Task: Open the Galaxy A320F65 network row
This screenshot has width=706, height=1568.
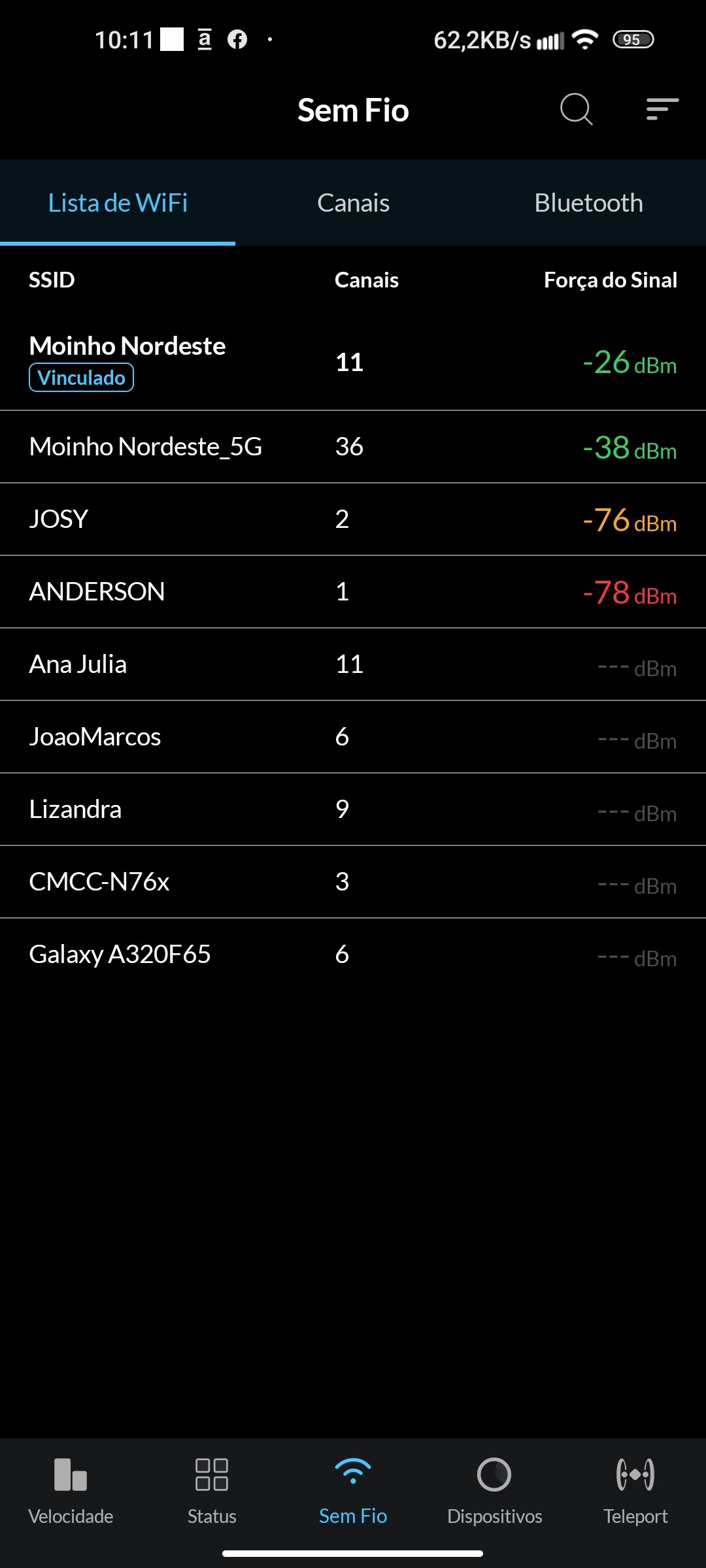Action: click(x=353, y=955)
